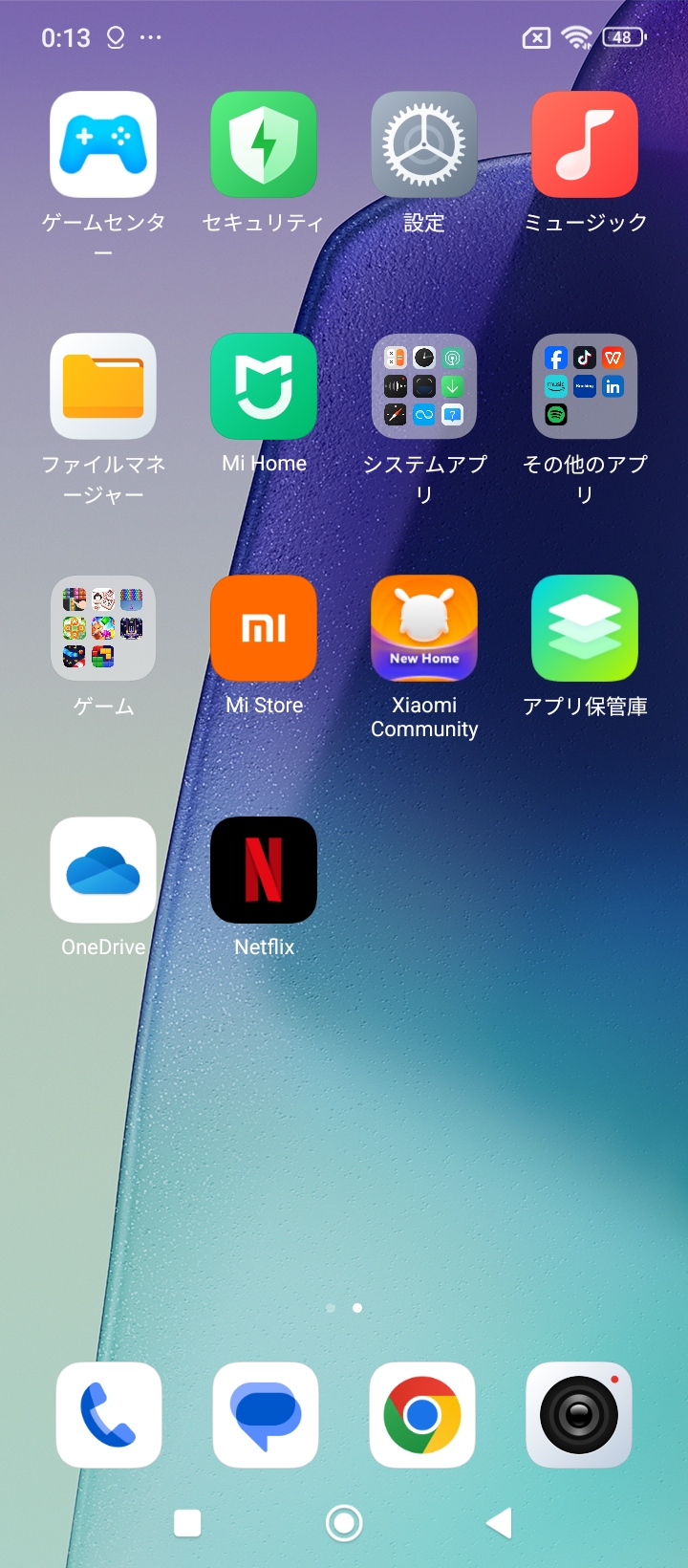Open the システムアプリ folder
The height and width of the screenshot is (1568, 688).
click(x=424, y=386)
